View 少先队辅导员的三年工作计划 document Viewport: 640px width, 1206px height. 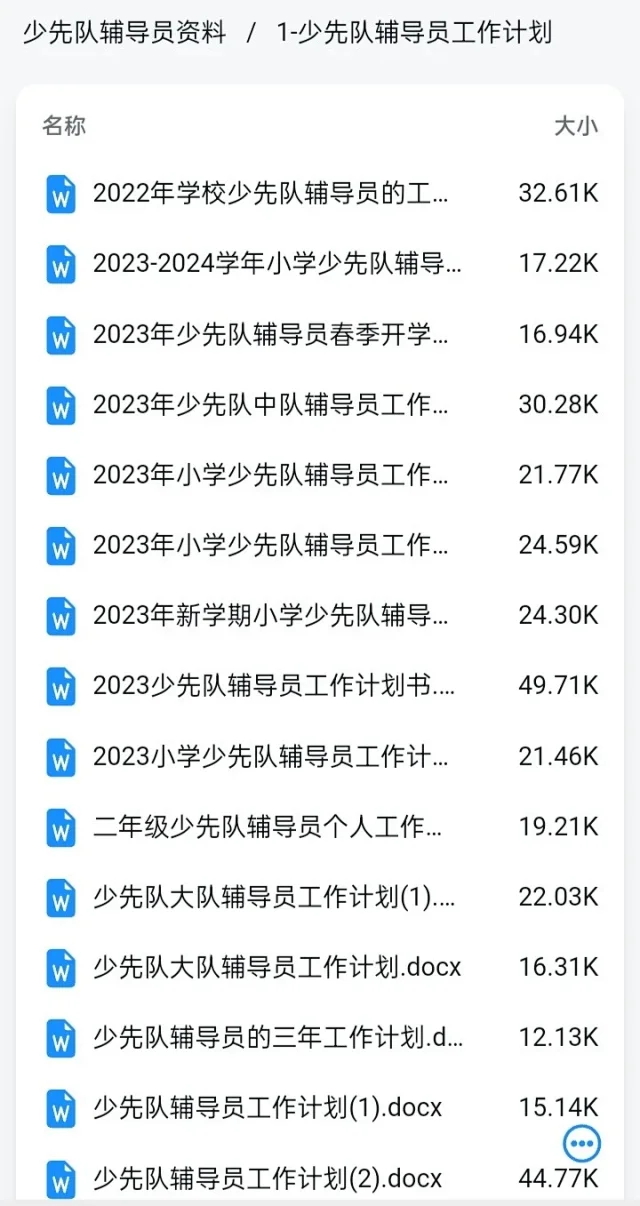tap(320, 1038)
